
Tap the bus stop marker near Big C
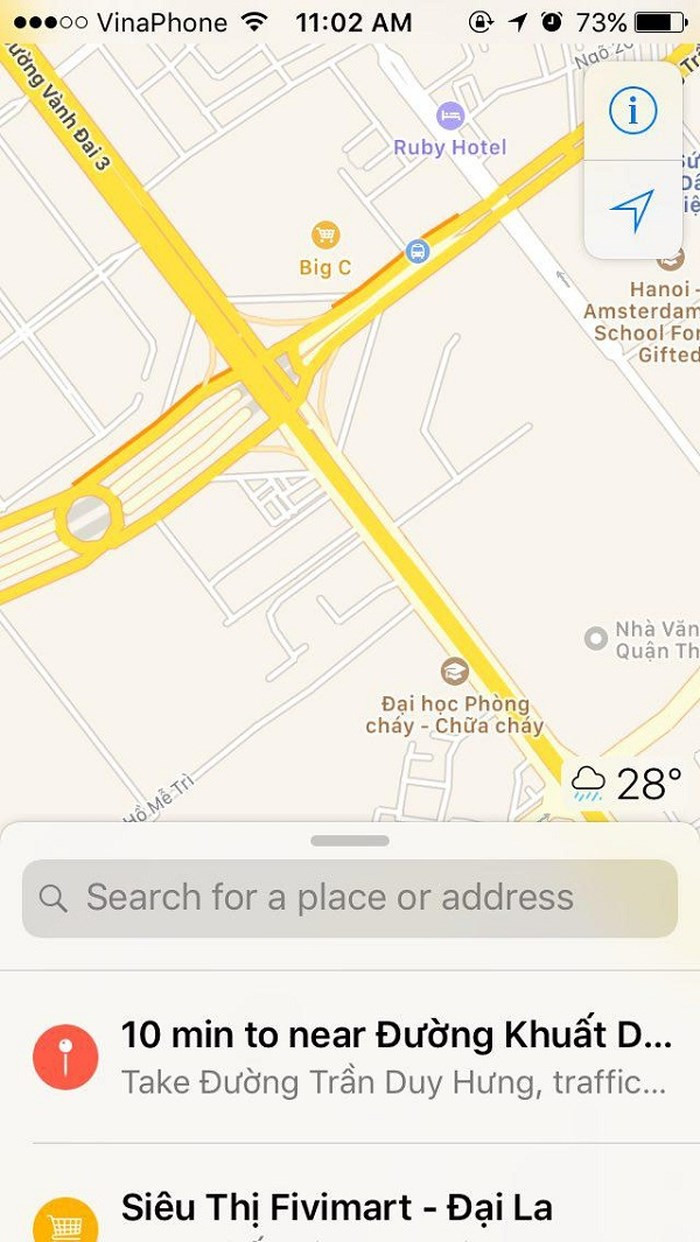417,251
